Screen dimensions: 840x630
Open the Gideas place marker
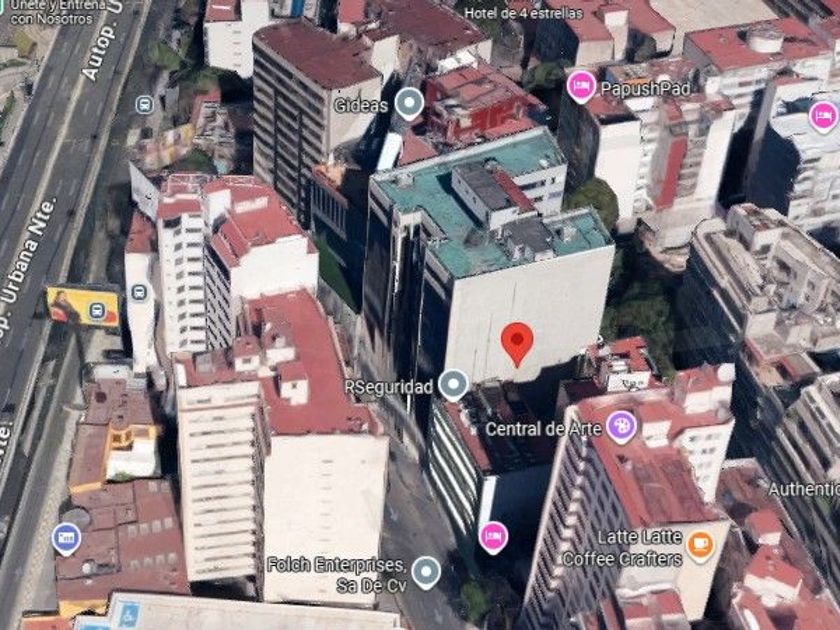tap(409, 104)
